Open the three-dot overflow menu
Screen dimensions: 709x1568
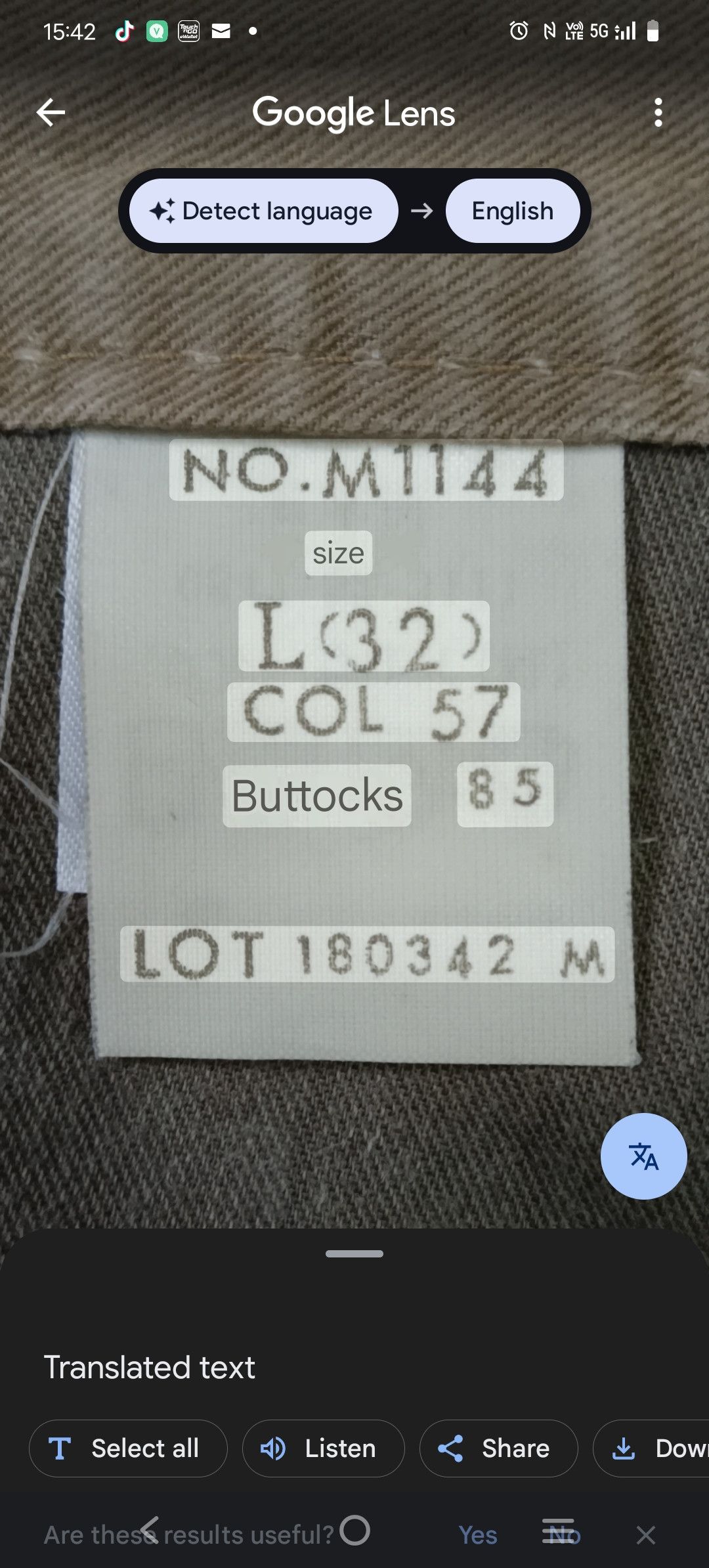pos(658,113)
